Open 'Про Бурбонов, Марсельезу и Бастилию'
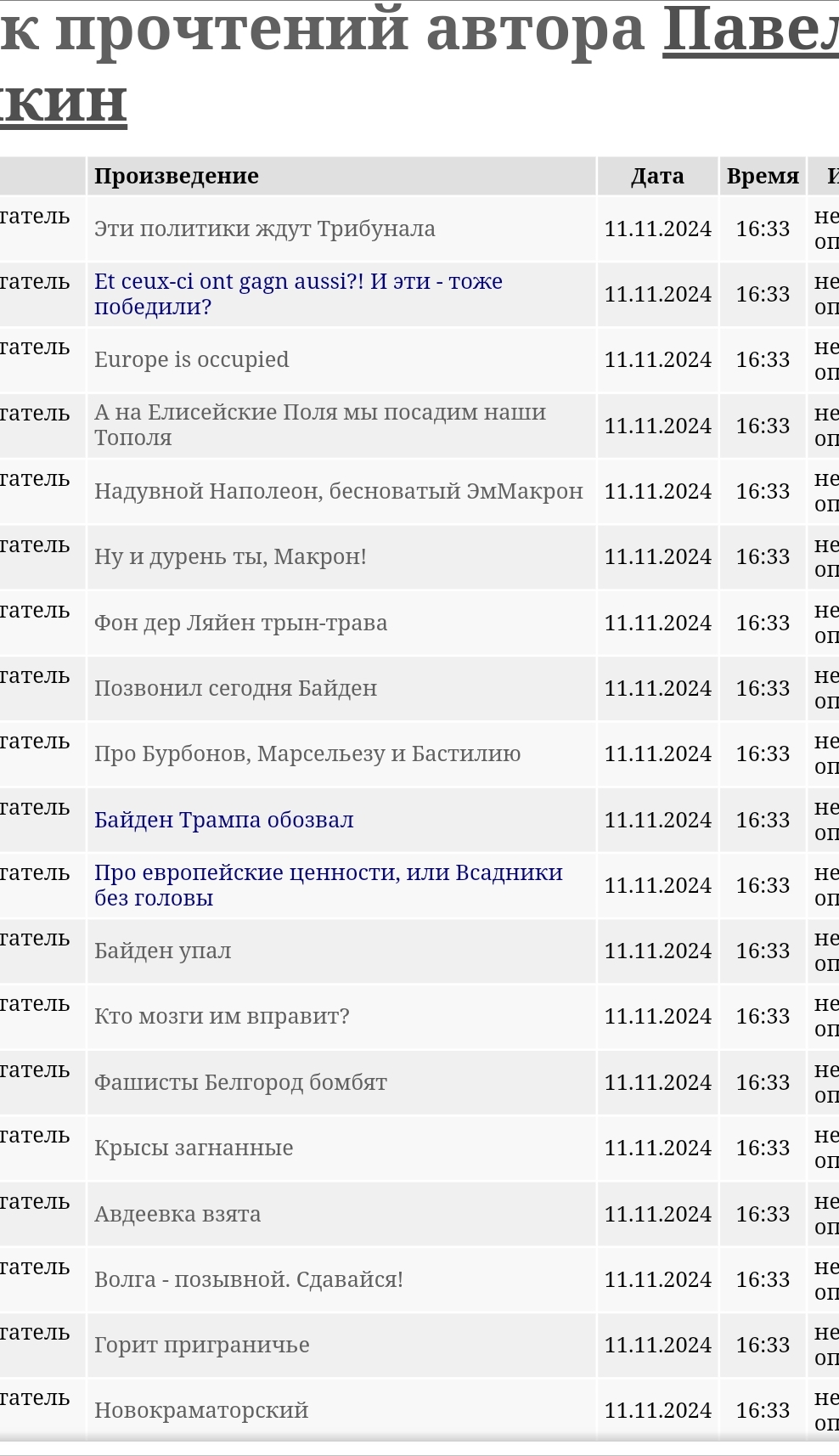The image size is (839, 1456). [307, 754]
